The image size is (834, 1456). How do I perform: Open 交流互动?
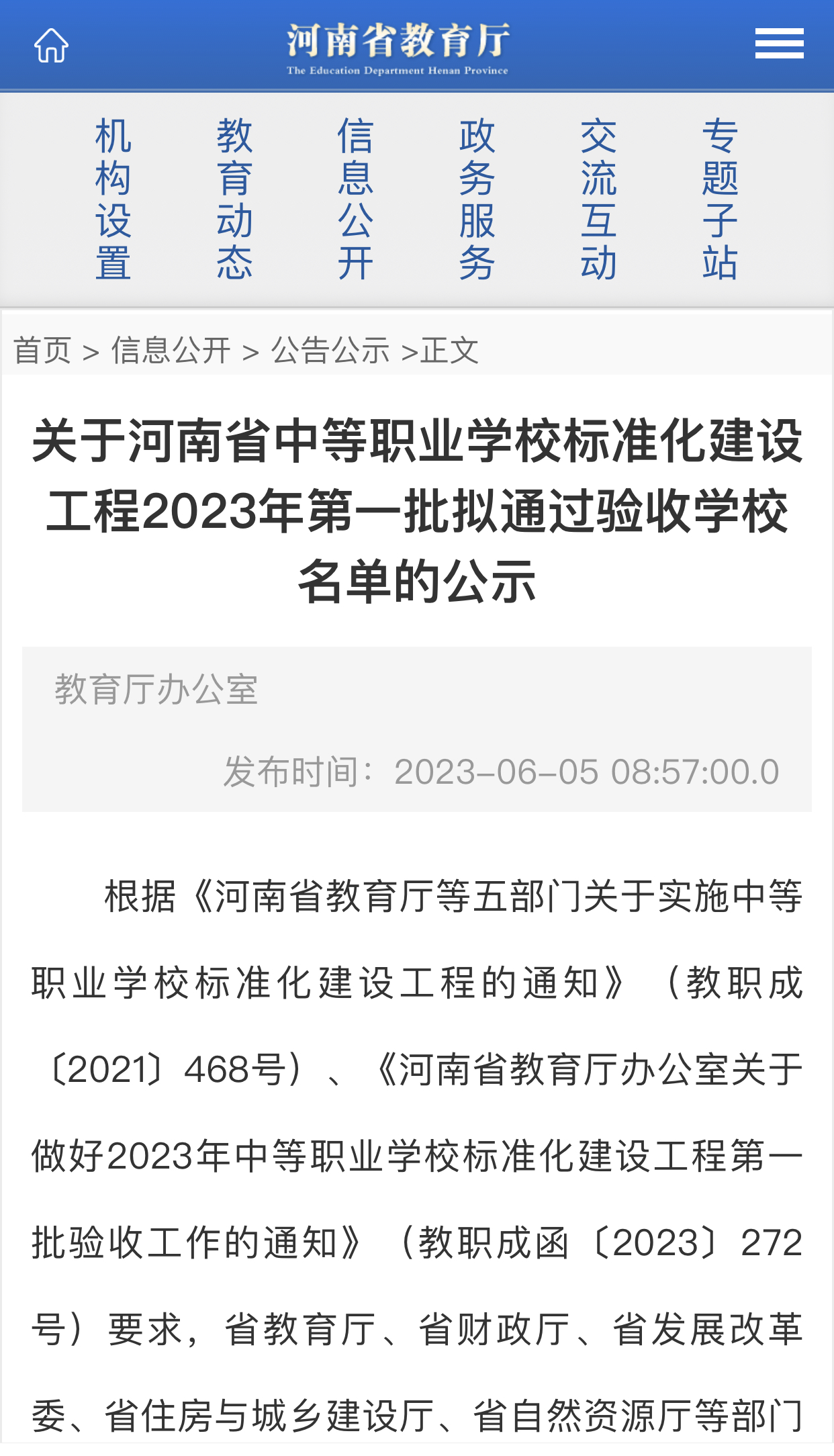coord(598,199)
